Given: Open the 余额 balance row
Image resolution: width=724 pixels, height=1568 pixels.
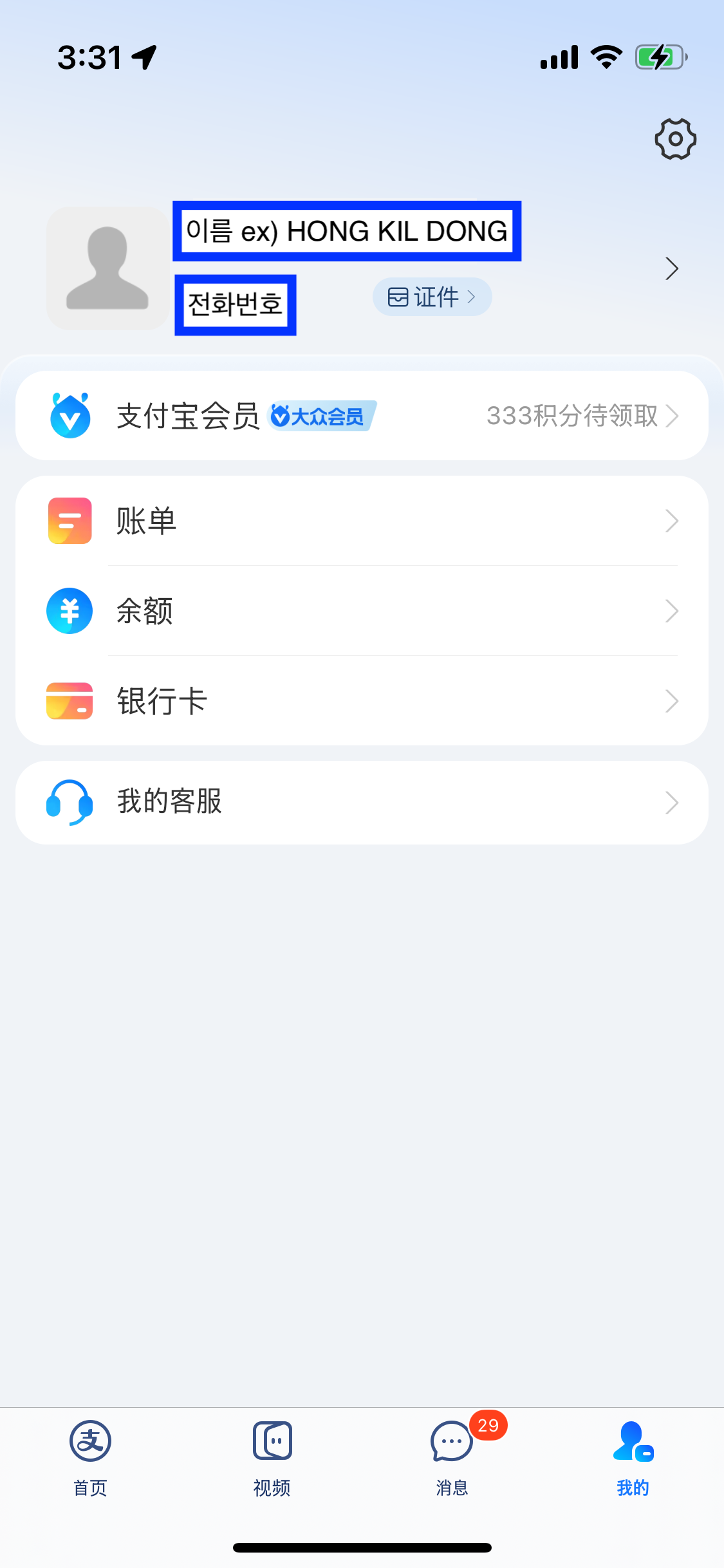Looking at the screenshot, I should pos(362,611).
